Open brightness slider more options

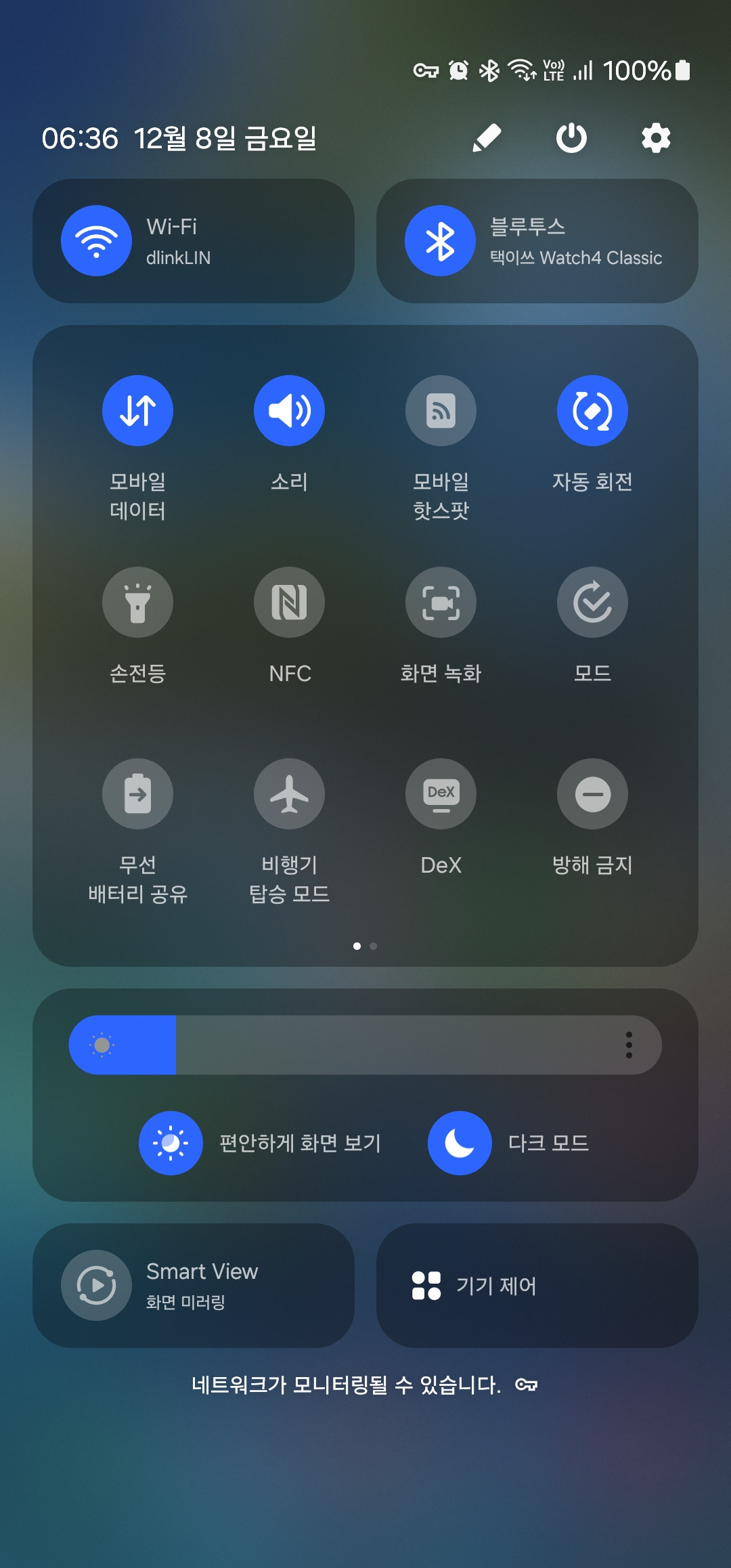629,1045
